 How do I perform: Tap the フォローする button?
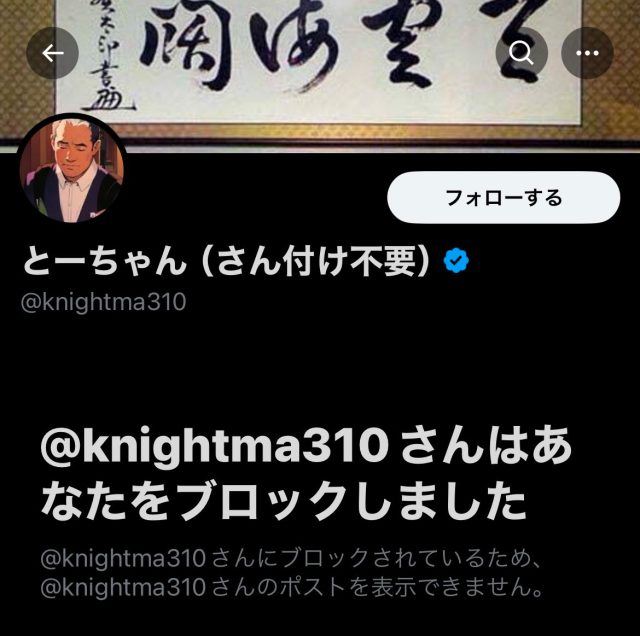(x=503, y=197)
